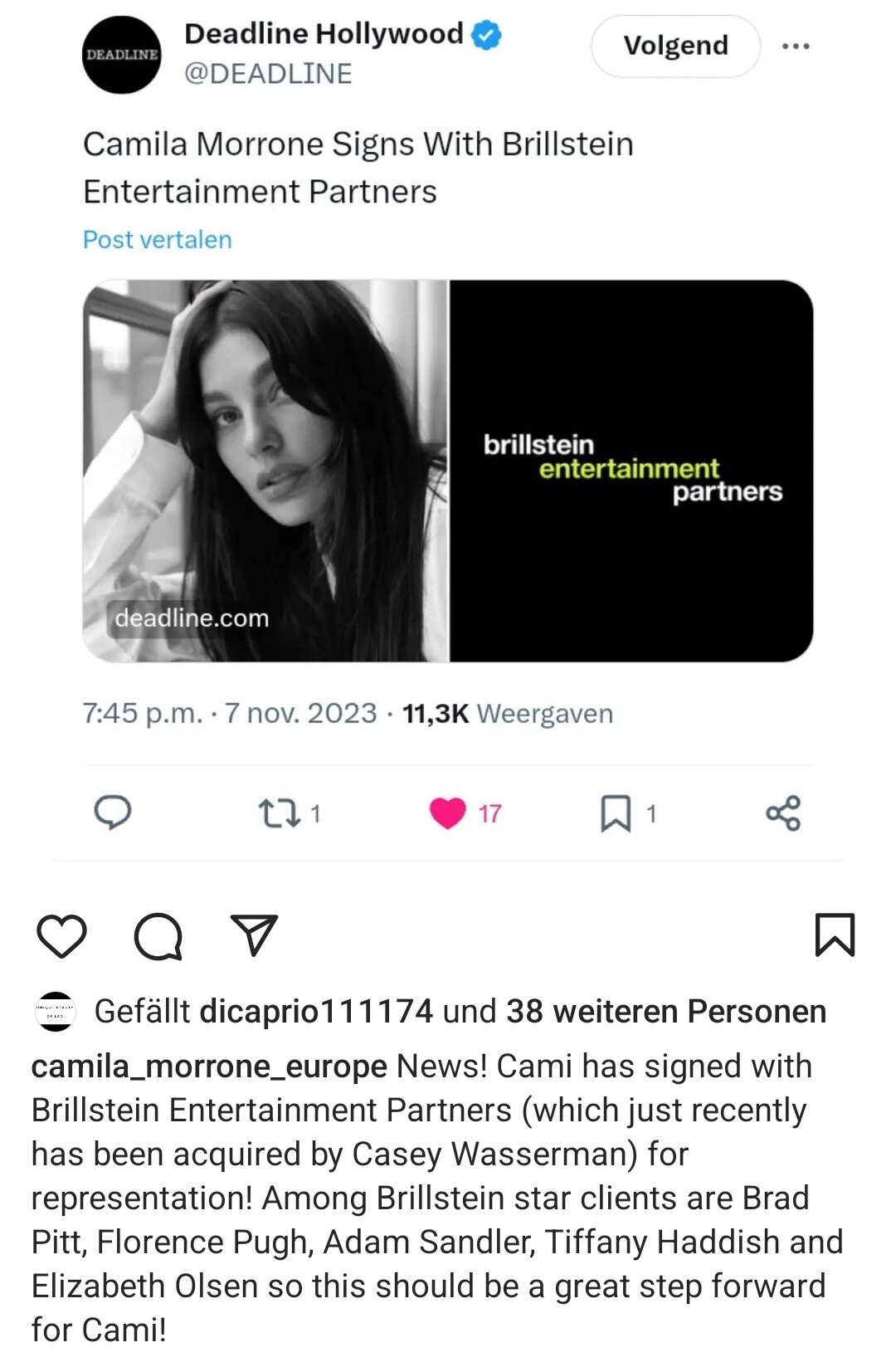Save the post with the large bookmark icon

[835, 935]
